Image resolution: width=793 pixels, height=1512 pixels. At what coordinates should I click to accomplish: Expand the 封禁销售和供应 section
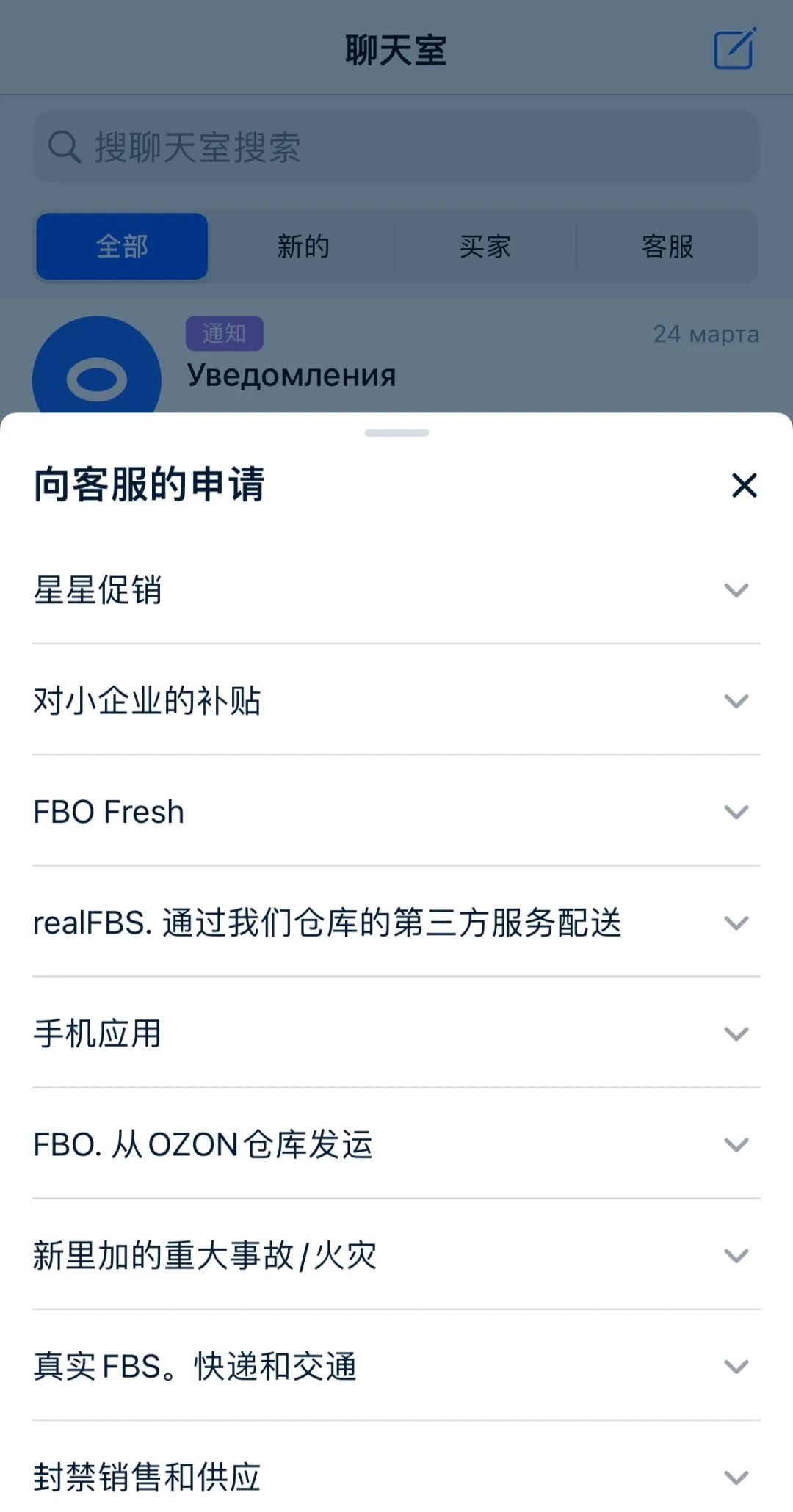(x=396, y=1477)
